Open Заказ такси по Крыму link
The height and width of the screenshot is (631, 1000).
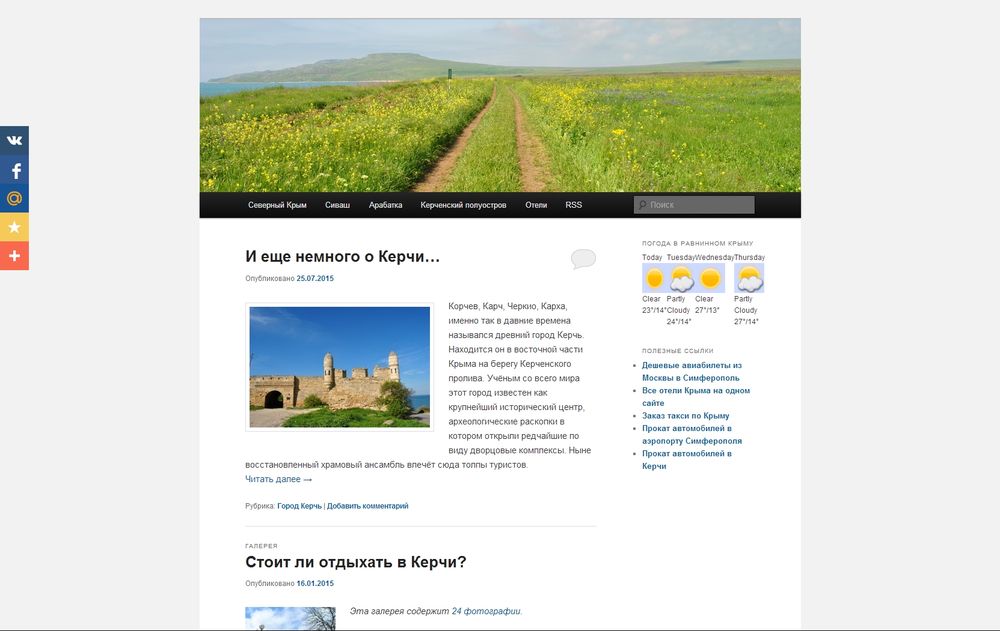tap(685, 415)
